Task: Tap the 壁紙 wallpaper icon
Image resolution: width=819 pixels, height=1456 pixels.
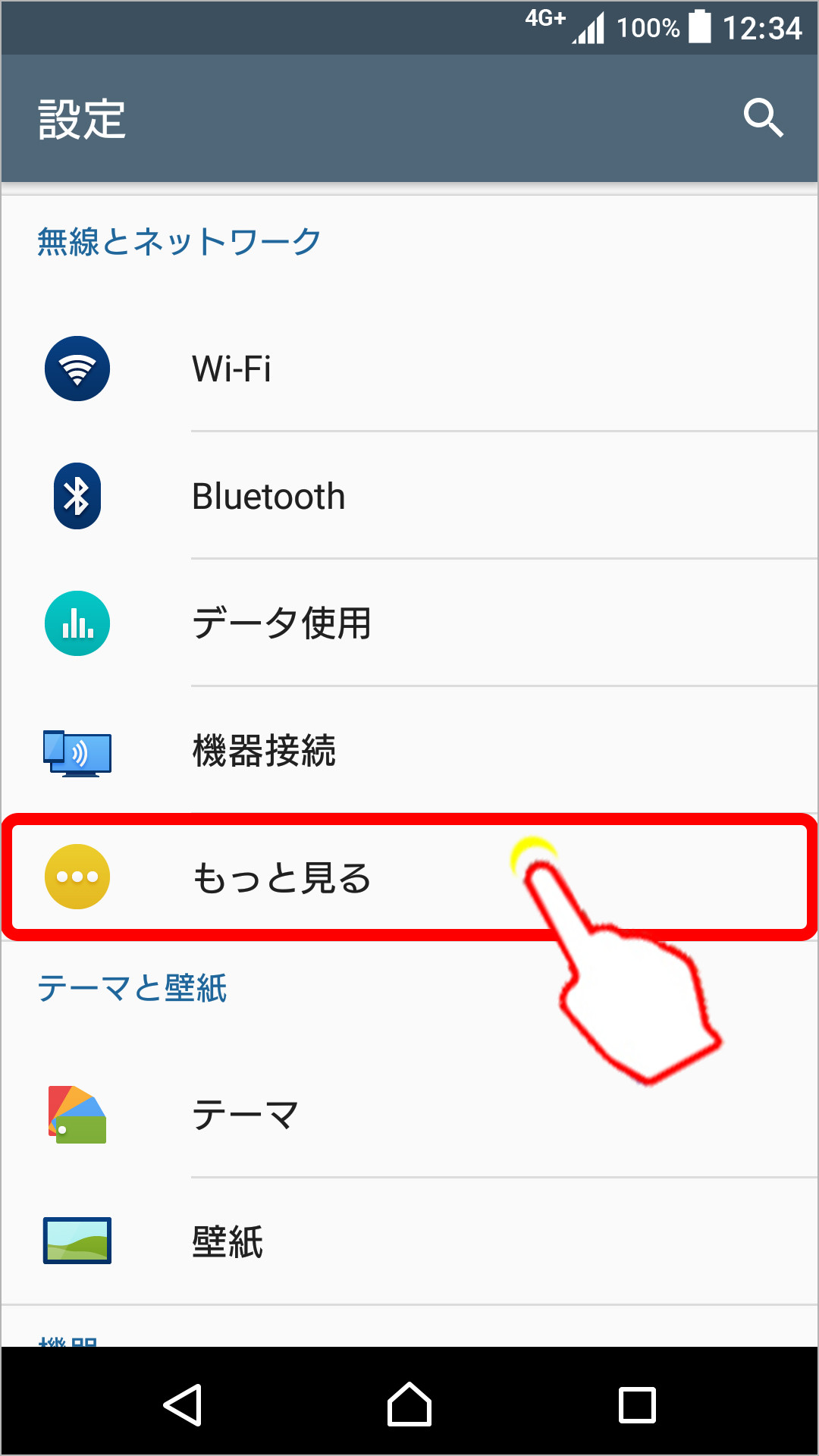Action: pos(77,1240)
